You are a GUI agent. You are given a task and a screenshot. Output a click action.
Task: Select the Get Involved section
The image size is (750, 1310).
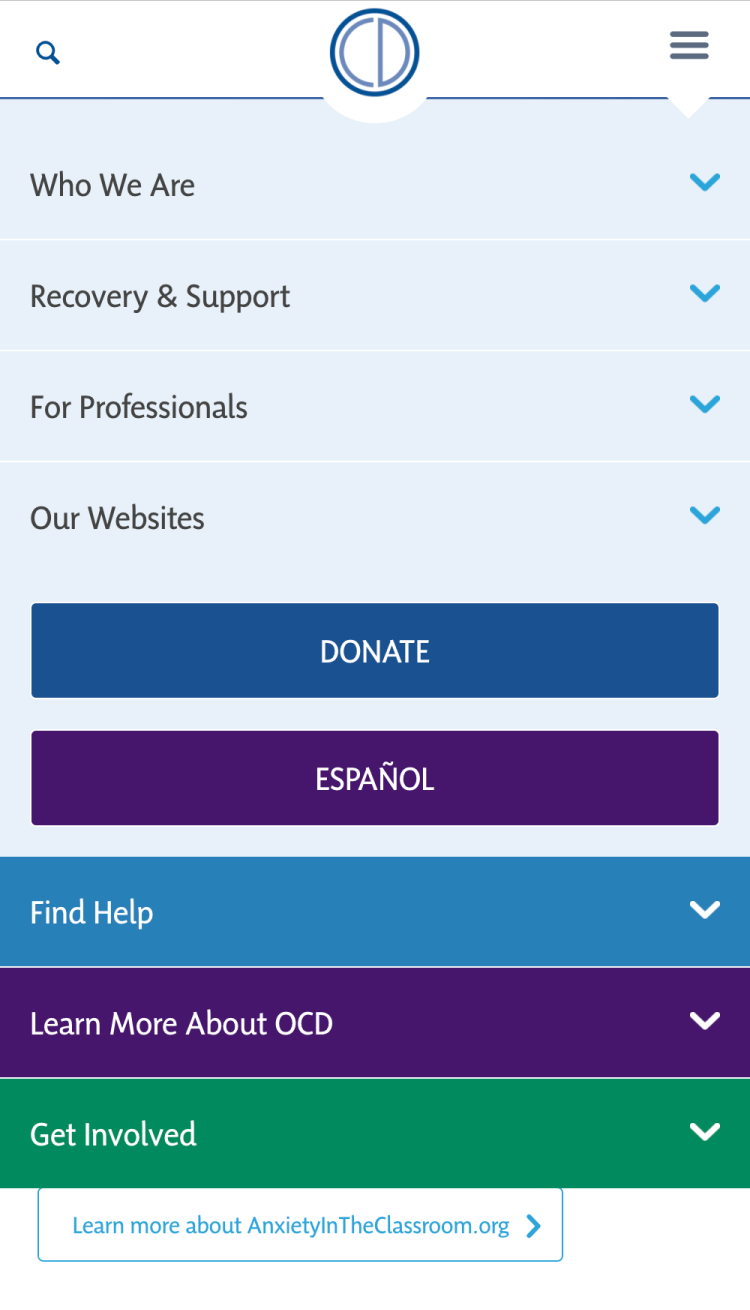113,1133
